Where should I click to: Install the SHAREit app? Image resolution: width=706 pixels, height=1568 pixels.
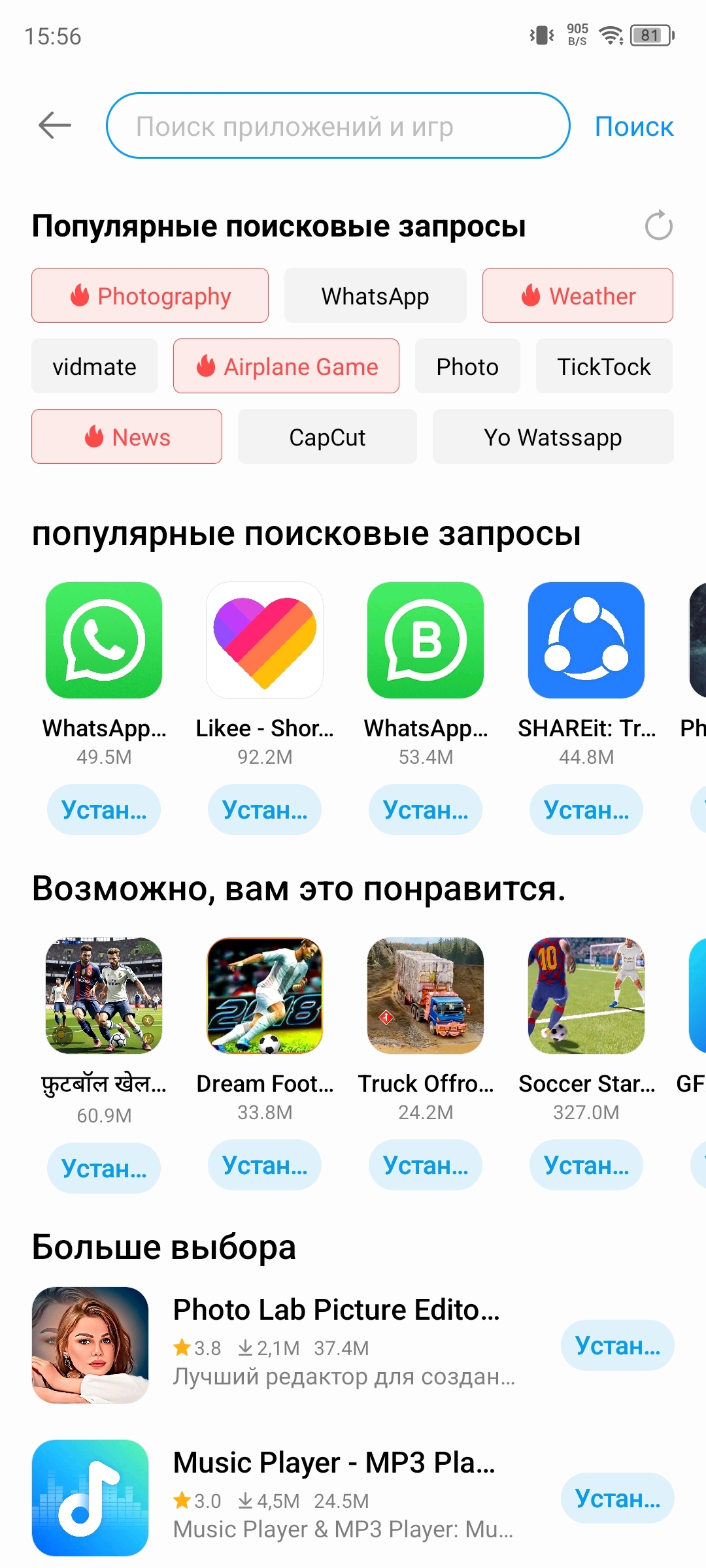tap(586, 810)
